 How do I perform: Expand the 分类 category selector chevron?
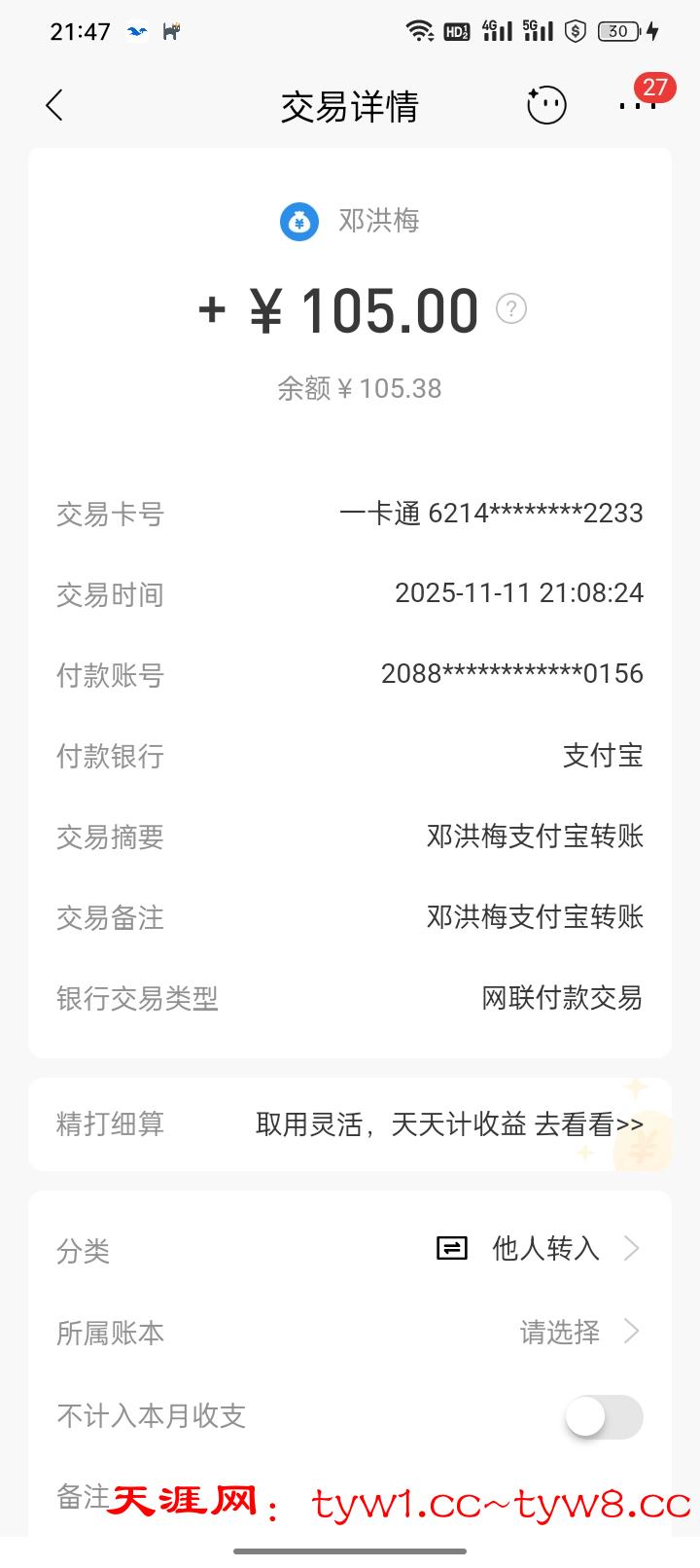632,1248
